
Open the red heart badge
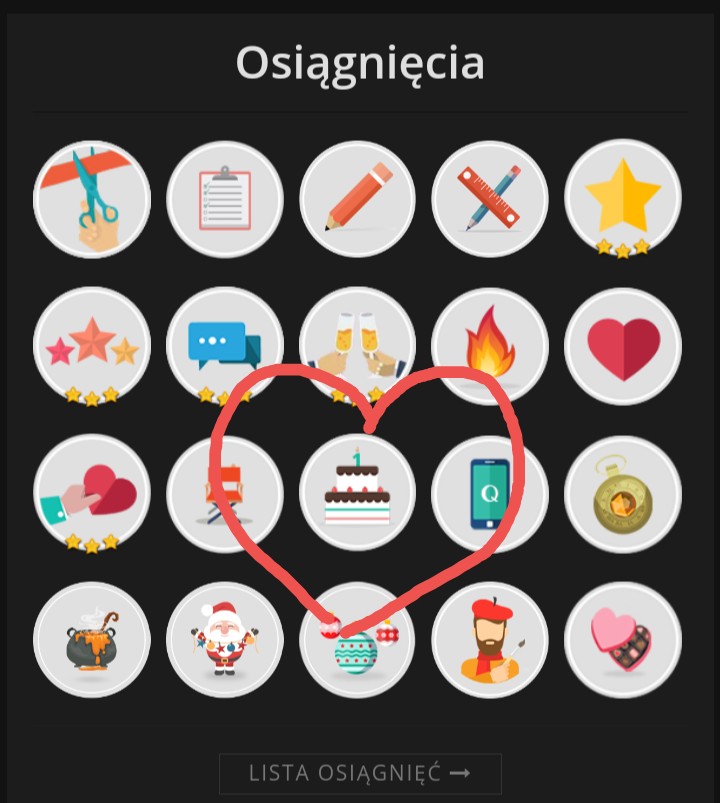(623, 346)
